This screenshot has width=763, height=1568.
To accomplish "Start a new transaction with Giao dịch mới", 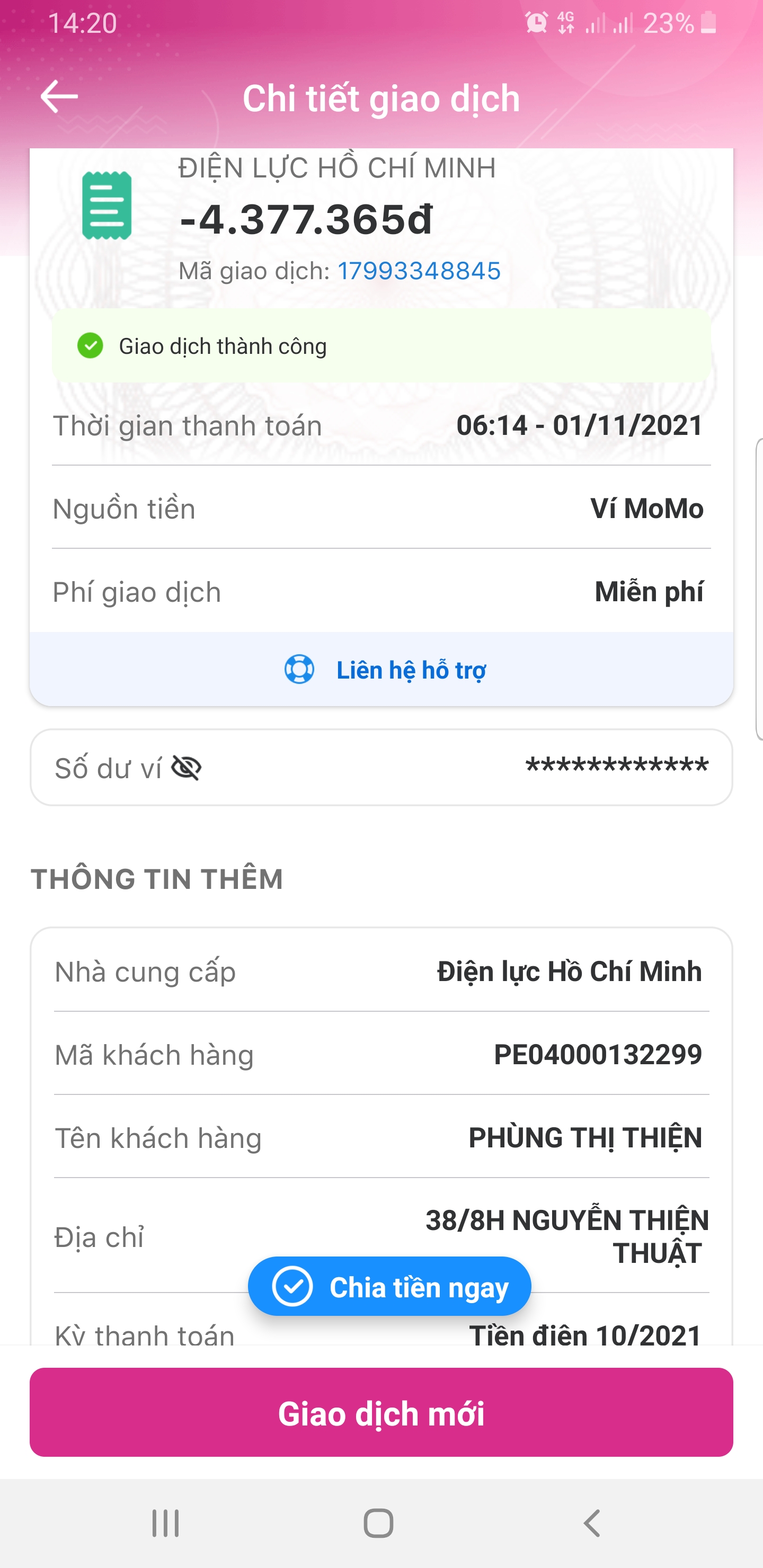I will [x=381, y=1412].
